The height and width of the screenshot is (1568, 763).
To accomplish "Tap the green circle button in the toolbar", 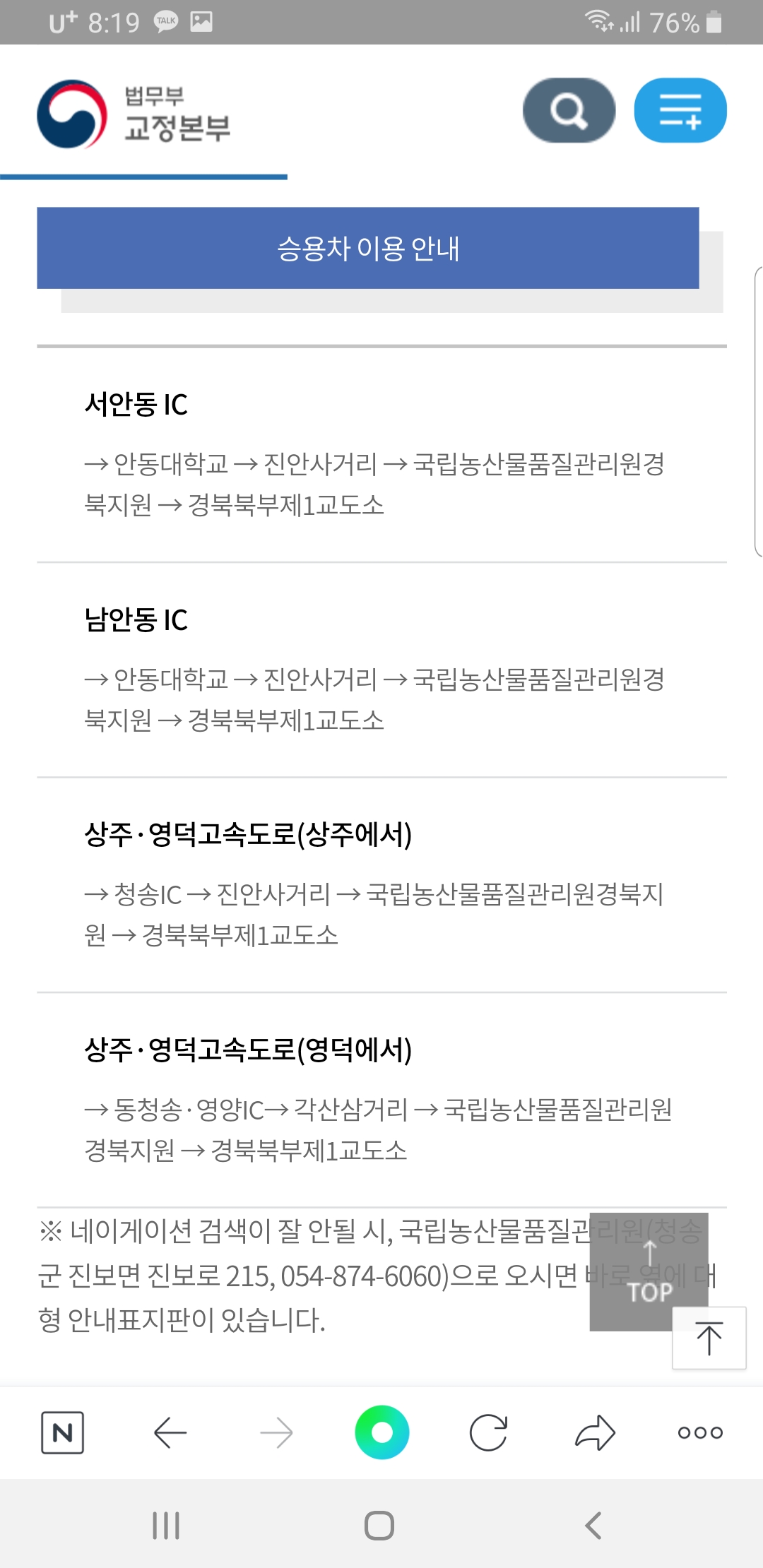I will (x=382, y=1432).
